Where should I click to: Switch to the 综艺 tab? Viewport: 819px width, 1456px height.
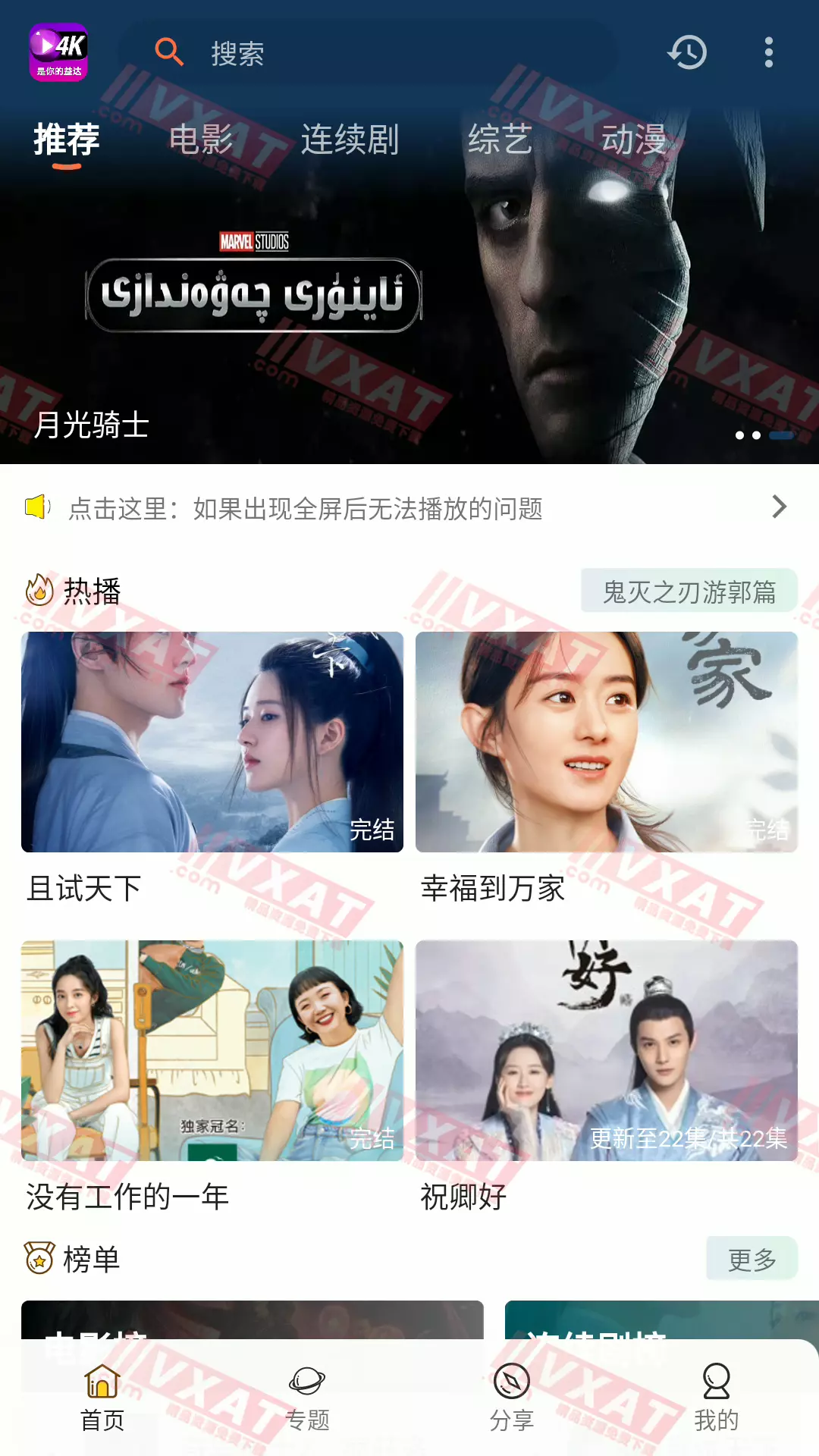500,140
